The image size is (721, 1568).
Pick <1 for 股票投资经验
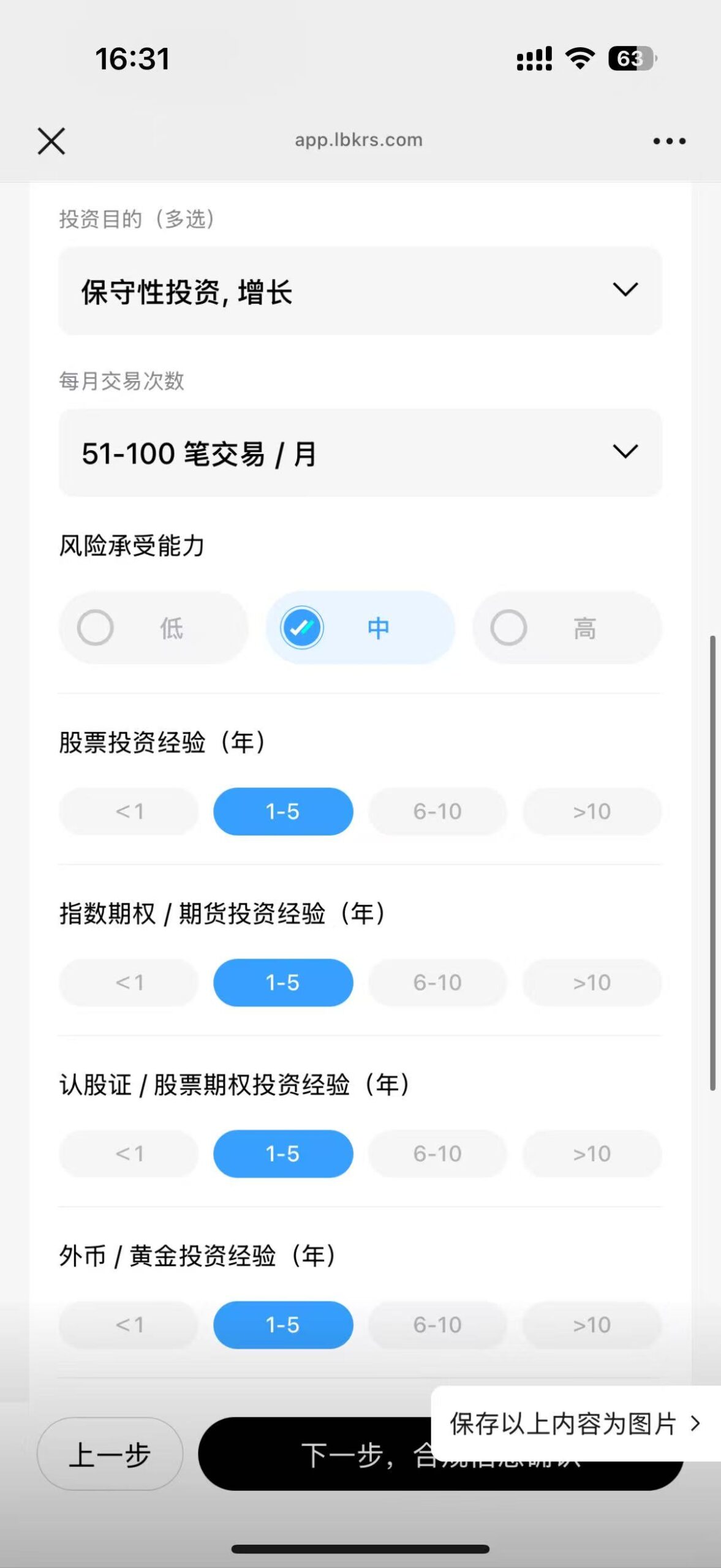pyautogui.click(x=129, y=812)
